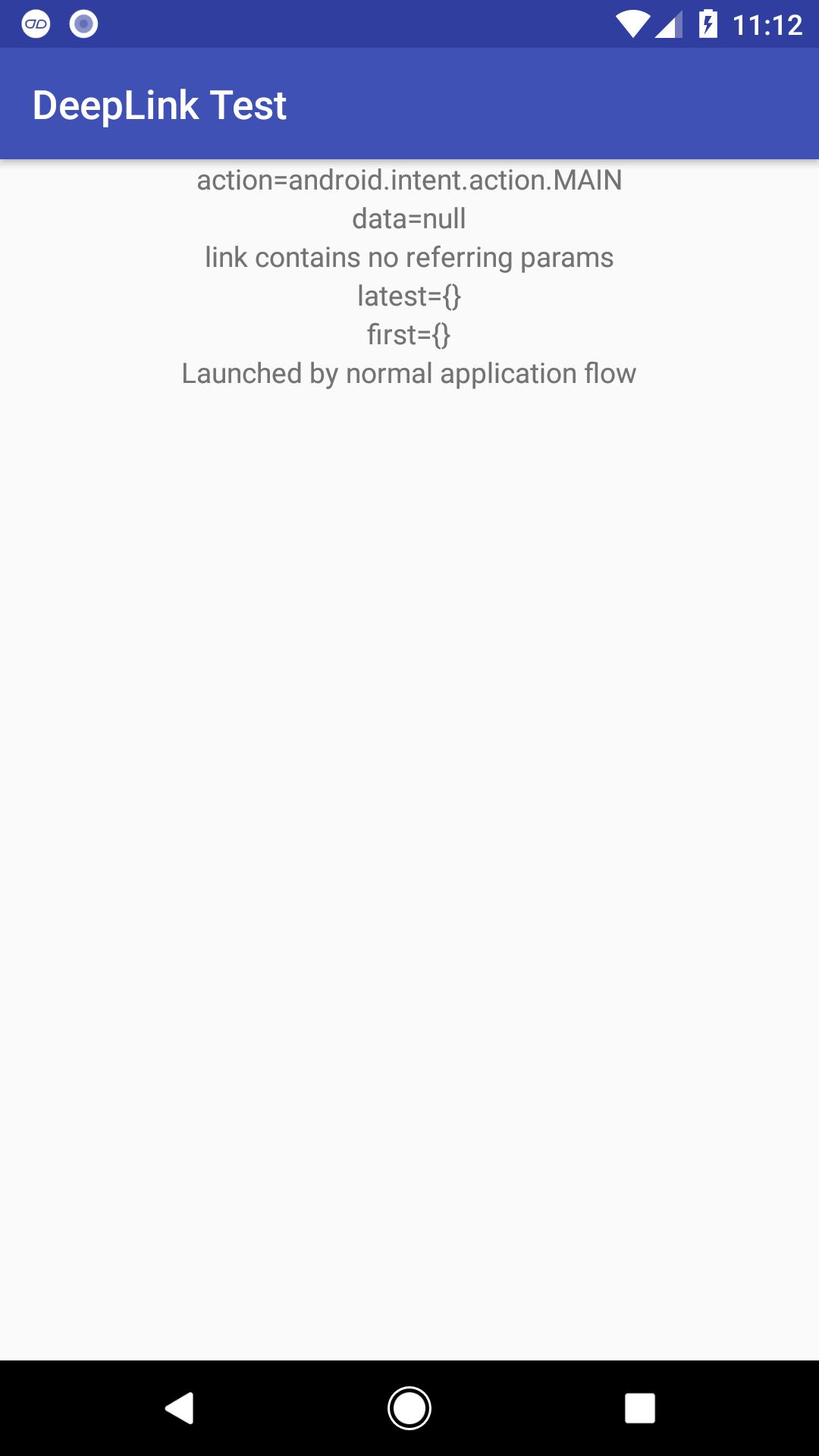The image size is (819, 1456).
Task: Click the first={} text line
Action: click(x=409, y=334)
